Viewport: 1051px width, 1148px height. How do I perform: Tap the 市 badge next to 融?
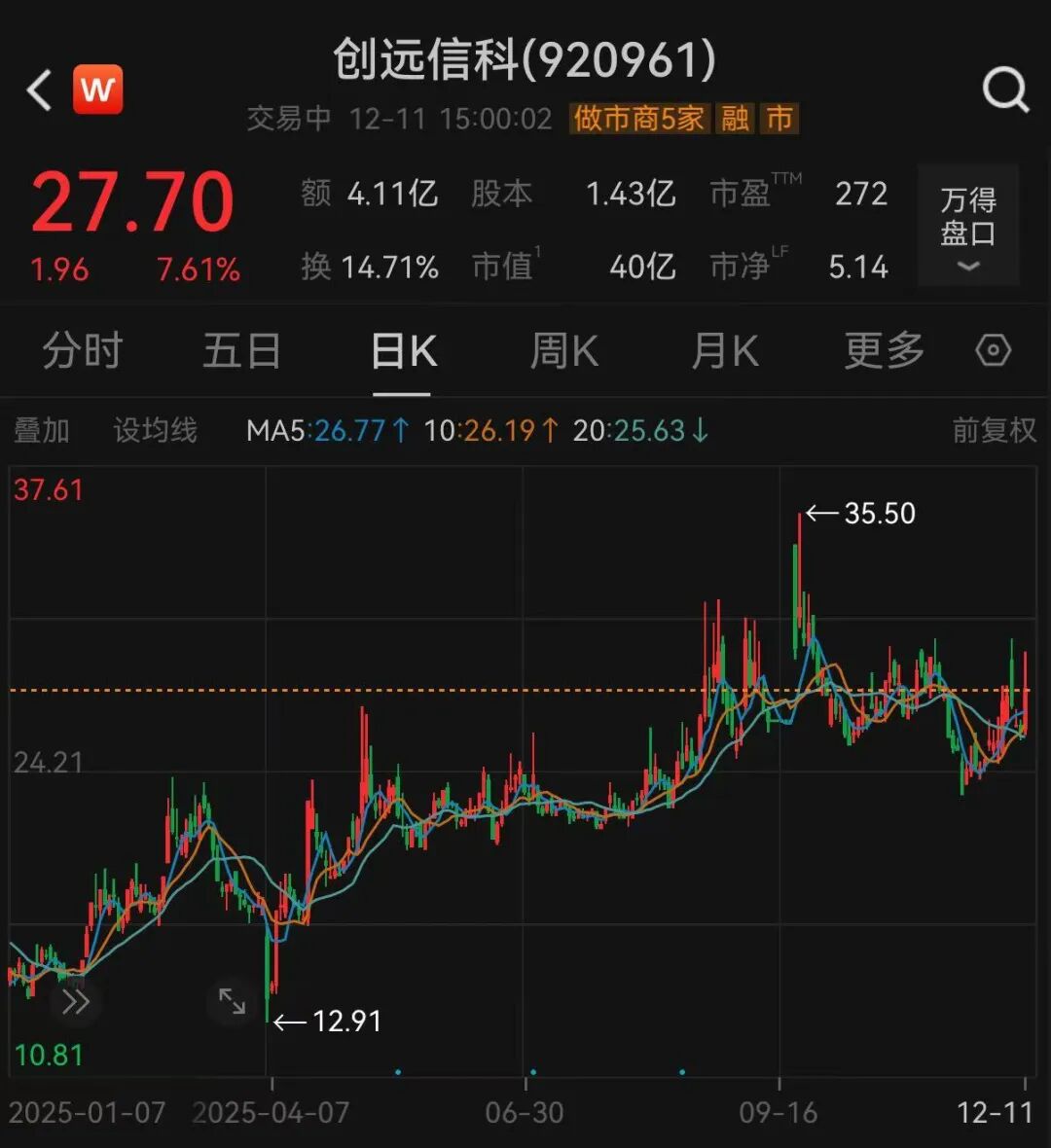[779, 119]
